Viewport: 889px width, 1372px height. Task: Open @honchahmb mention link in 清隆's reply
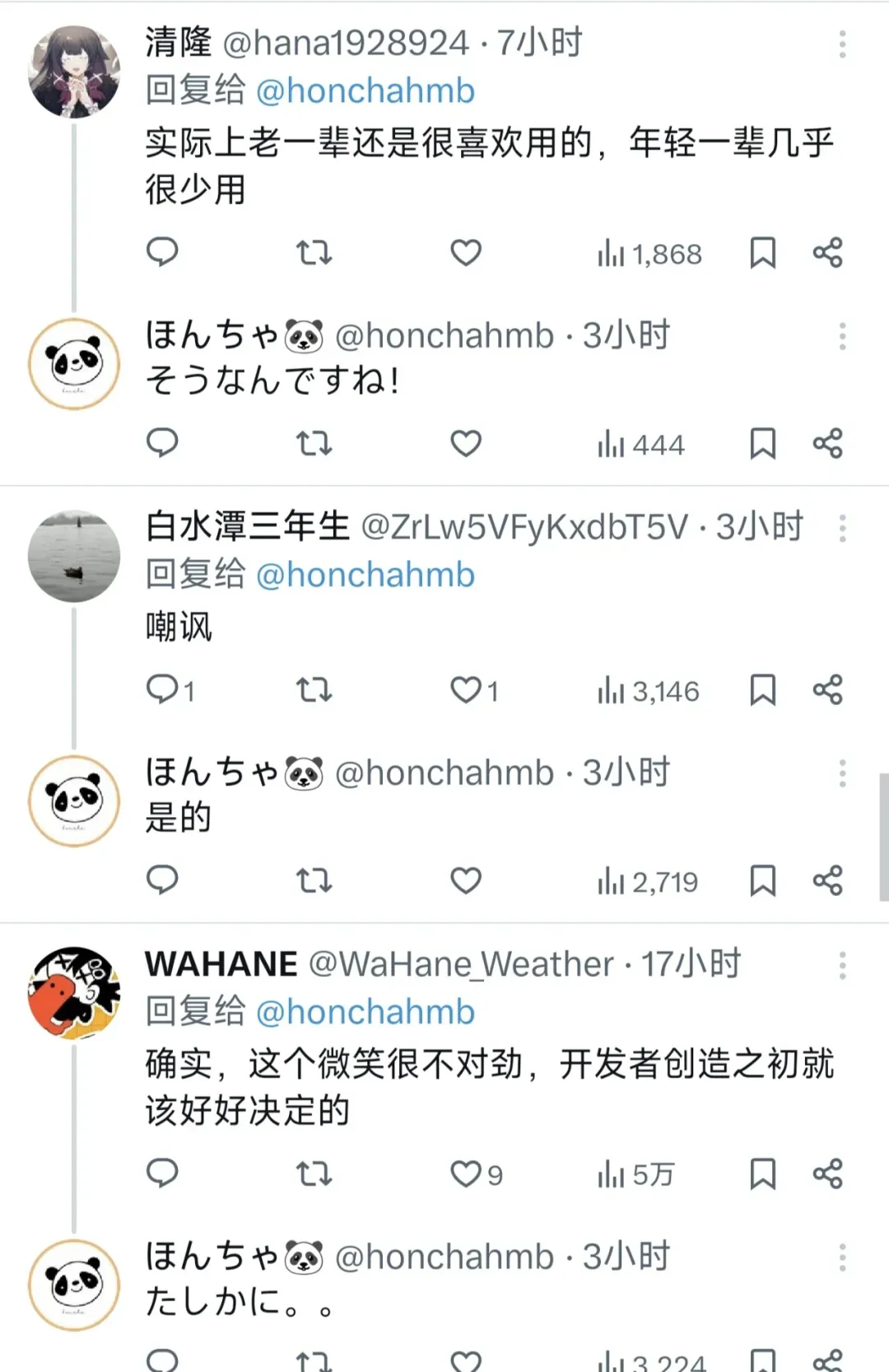click(365, 91)
